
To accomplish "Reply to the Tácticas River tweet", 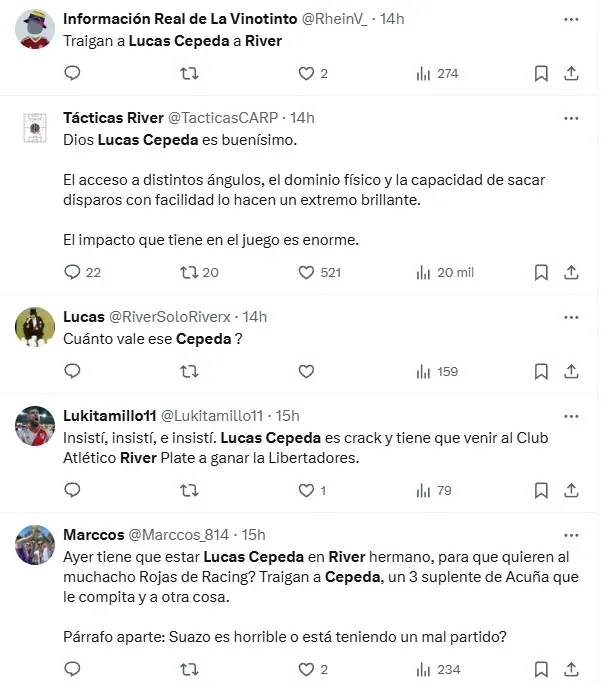I will pos(72,272).
